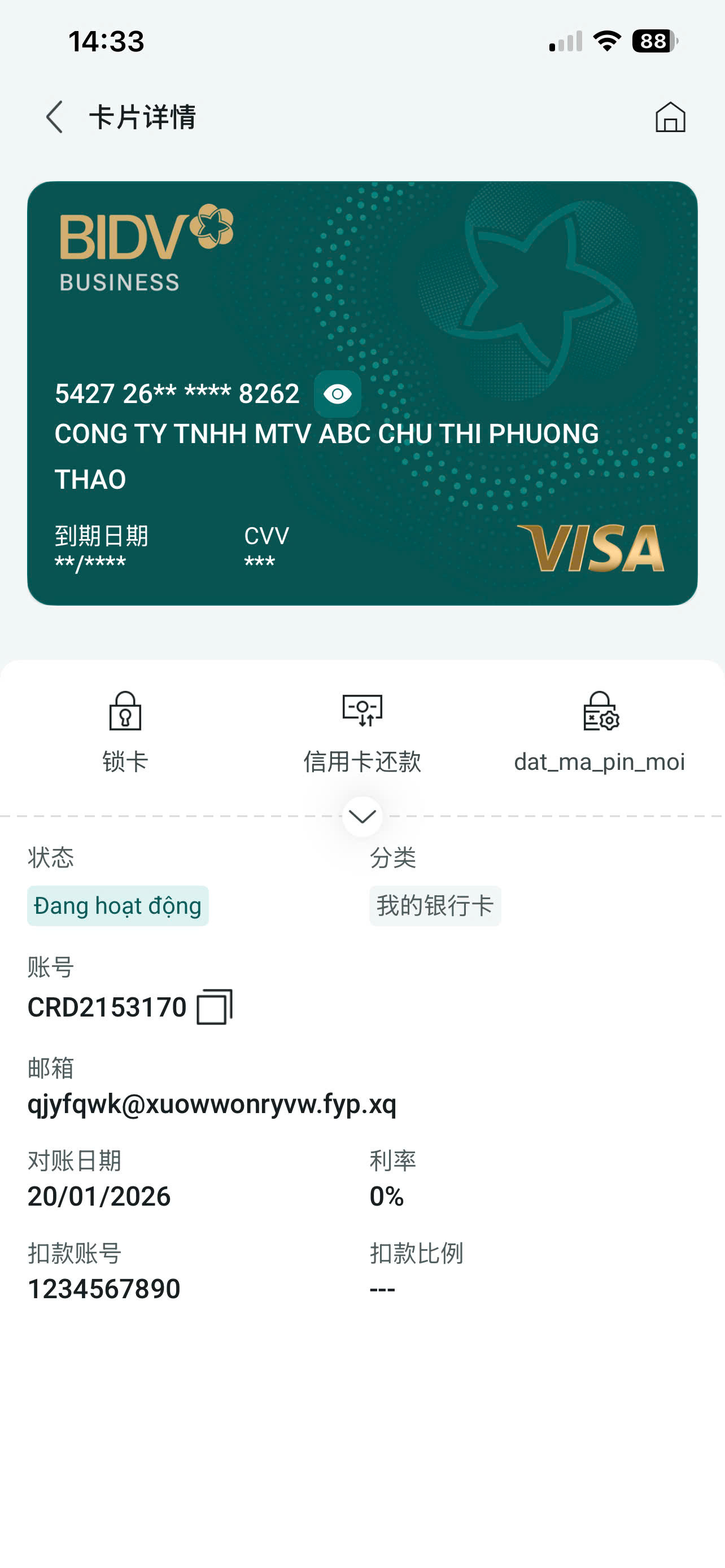
Task: Tap the chevron expander below actions
Action: [362, 816]
